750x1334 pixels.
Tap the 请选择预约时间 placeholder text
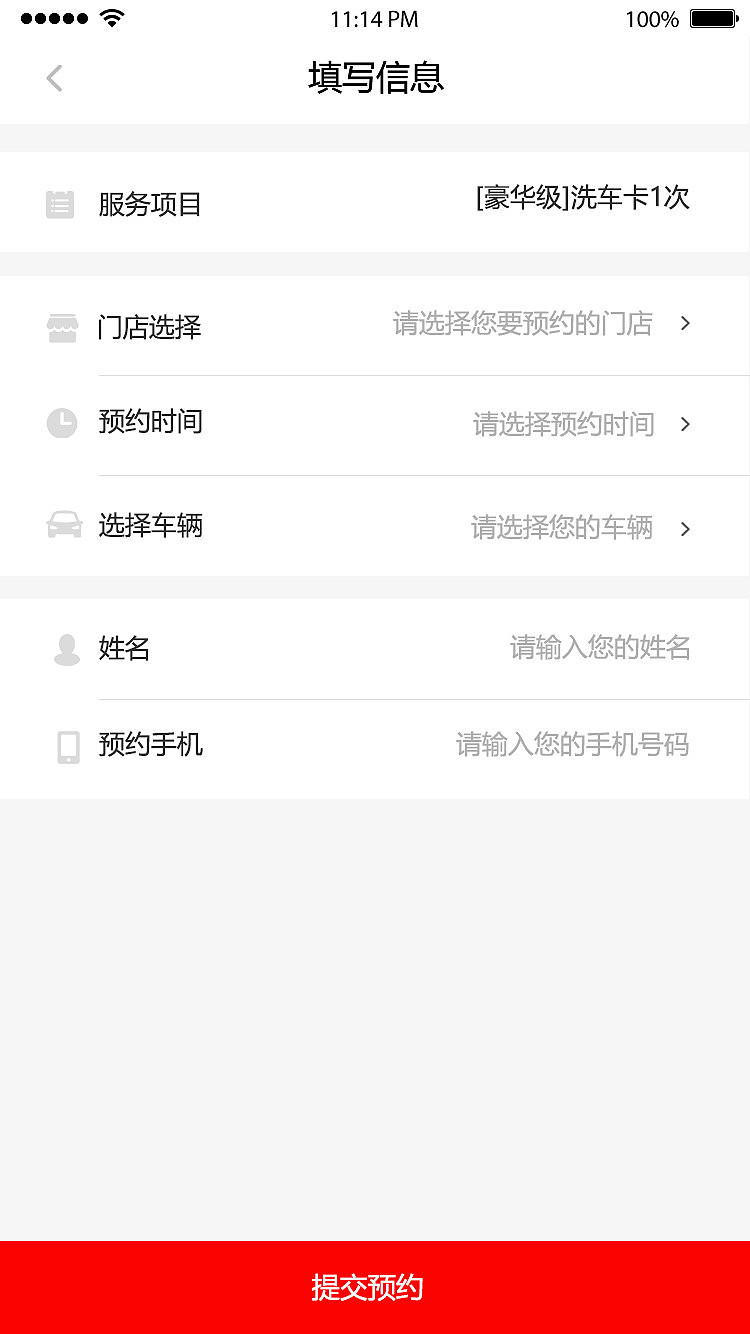coord(564,424)
